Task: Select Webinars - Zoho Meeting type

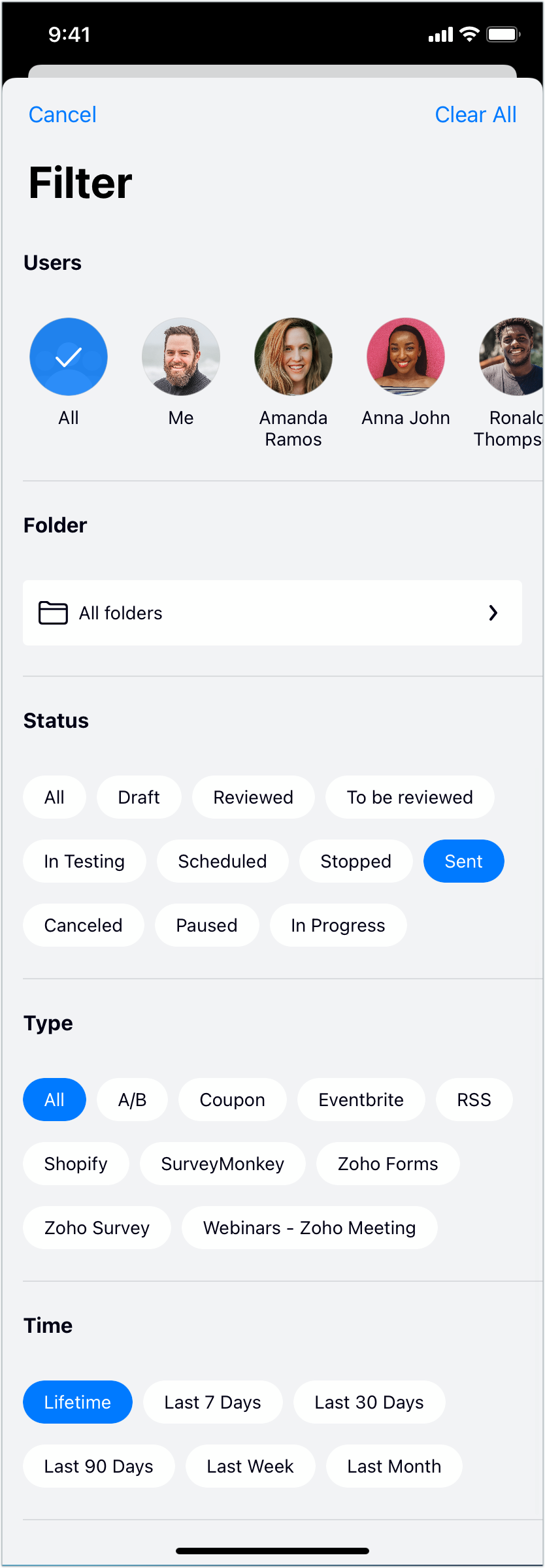Action: pyautogui.click(x=309, y=1228)
